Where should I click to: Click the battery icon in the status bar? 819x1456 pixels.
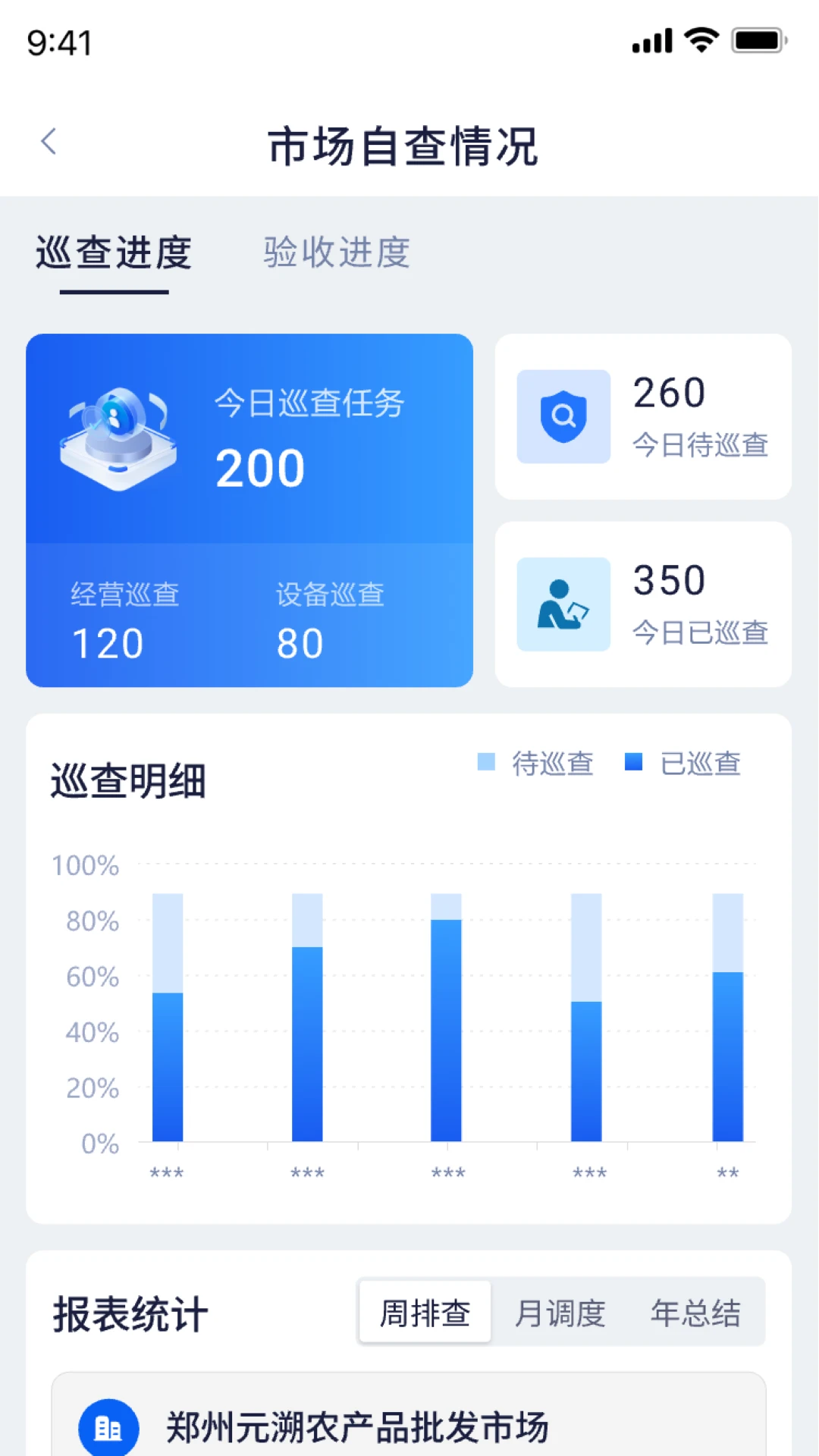click(755, 42)
